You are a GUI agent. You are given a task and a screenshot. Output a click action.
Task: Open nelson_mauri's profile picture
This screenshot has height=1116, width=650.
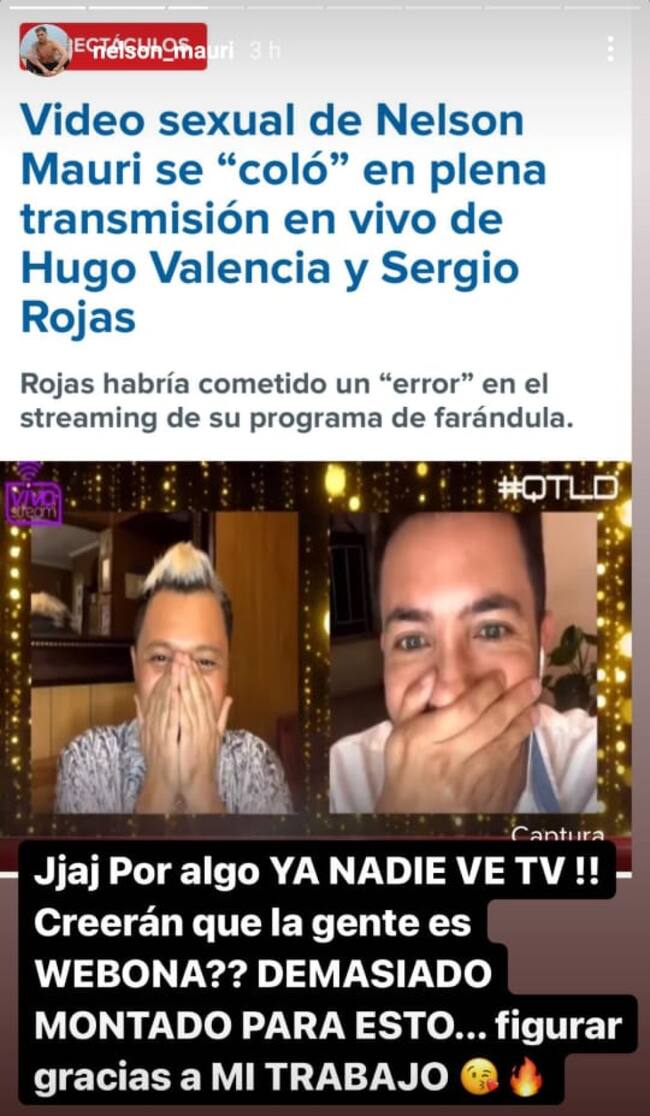tap(45, 50)
